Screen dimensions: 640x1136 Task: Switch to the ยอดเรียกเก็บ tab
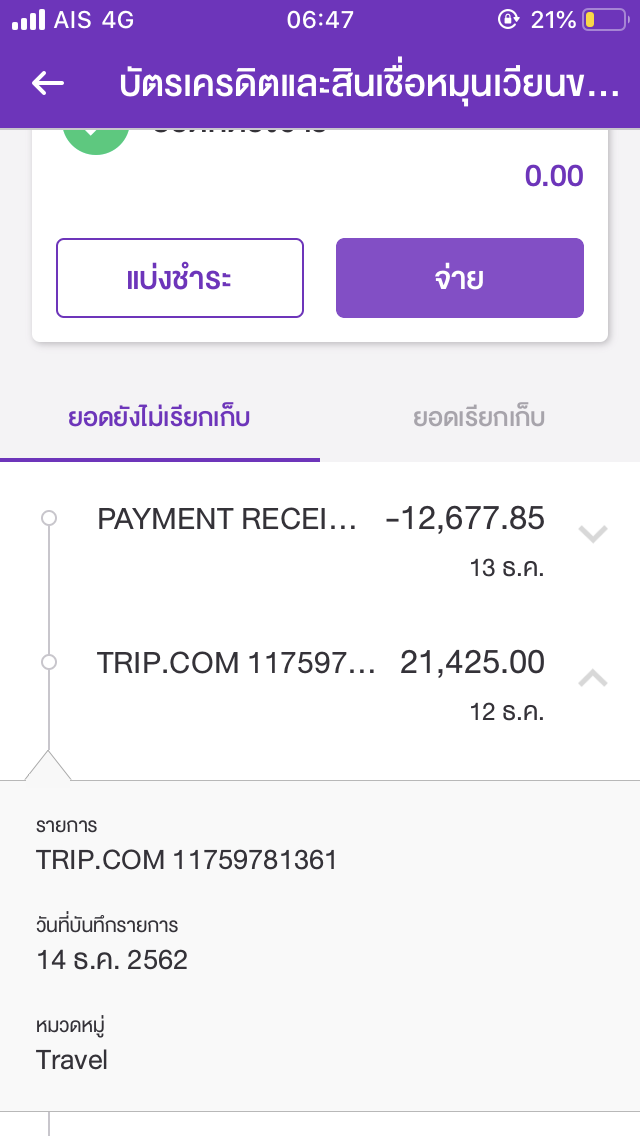pyautogui.click(x=479, y=418)
